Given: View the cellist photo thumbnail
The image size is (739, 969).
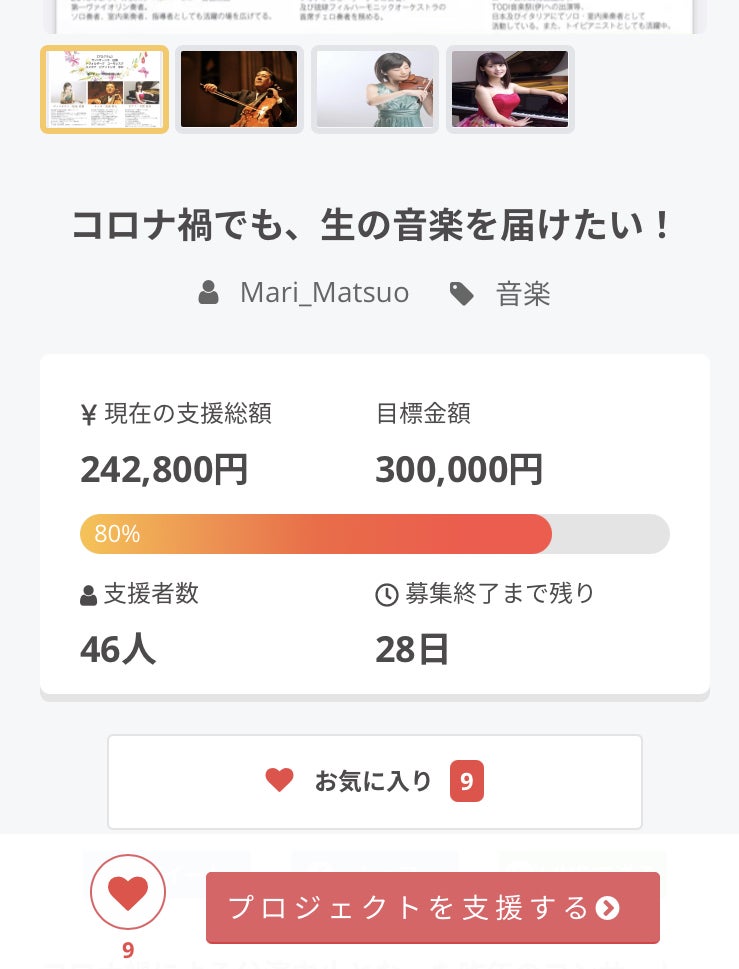Looking at the screenshot, I should click(x=239, y=89).
